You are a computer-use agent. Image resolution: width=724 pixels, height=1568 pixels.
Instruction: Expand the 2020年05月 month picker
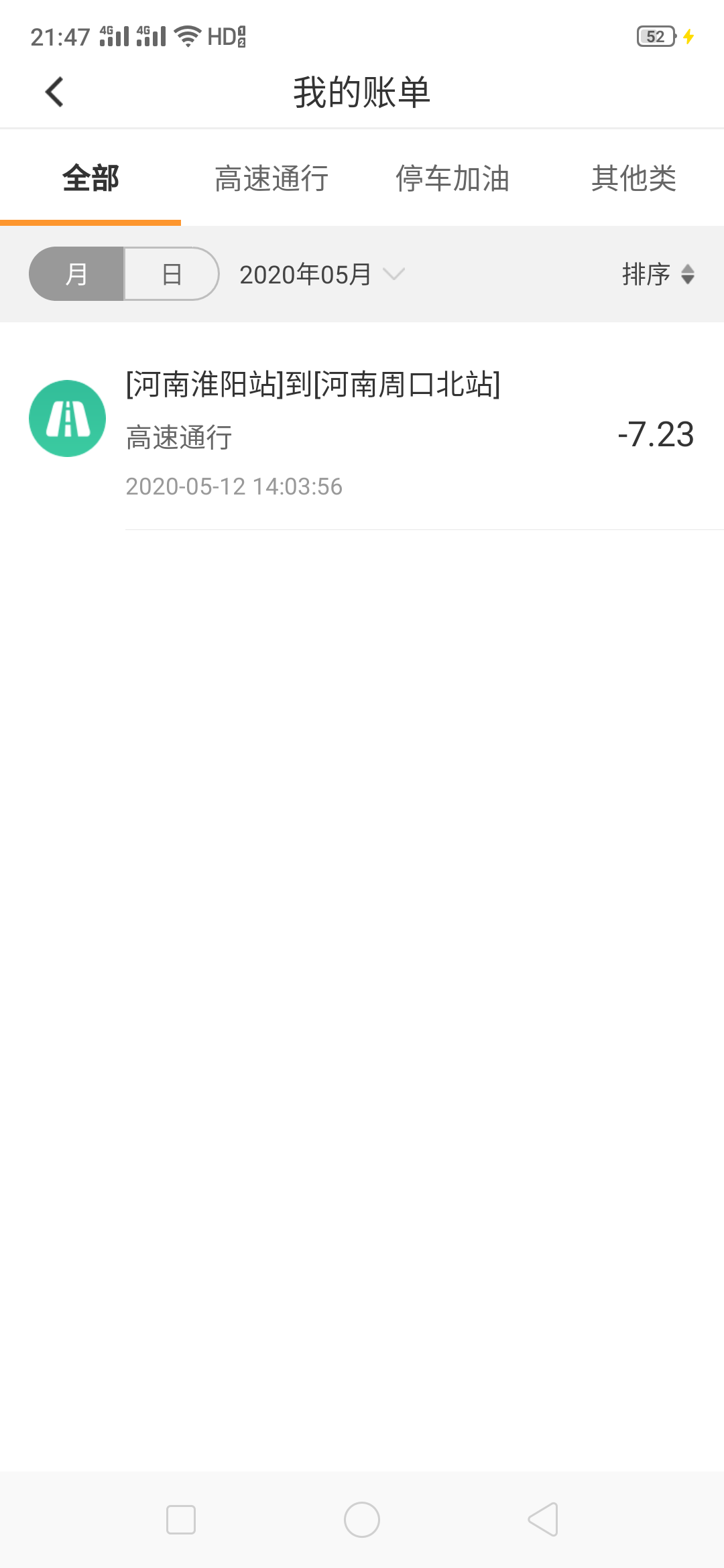click(322, 274)
